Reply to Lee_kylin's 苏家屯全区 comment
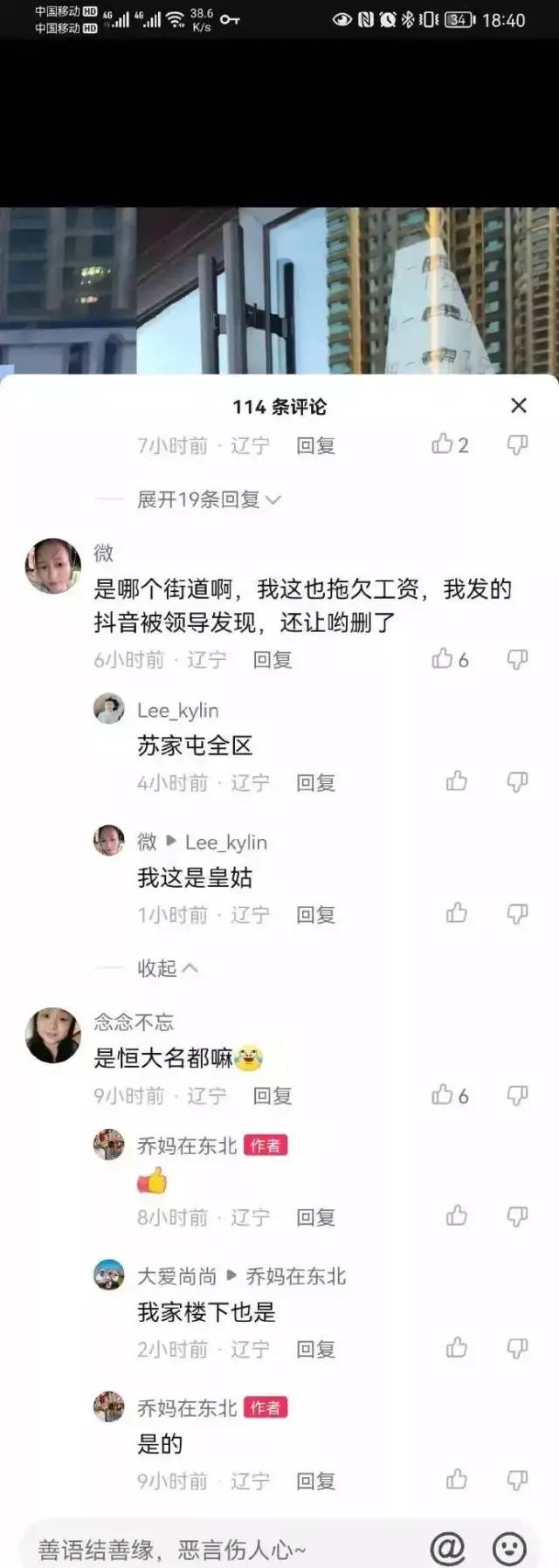 [315, 783]
